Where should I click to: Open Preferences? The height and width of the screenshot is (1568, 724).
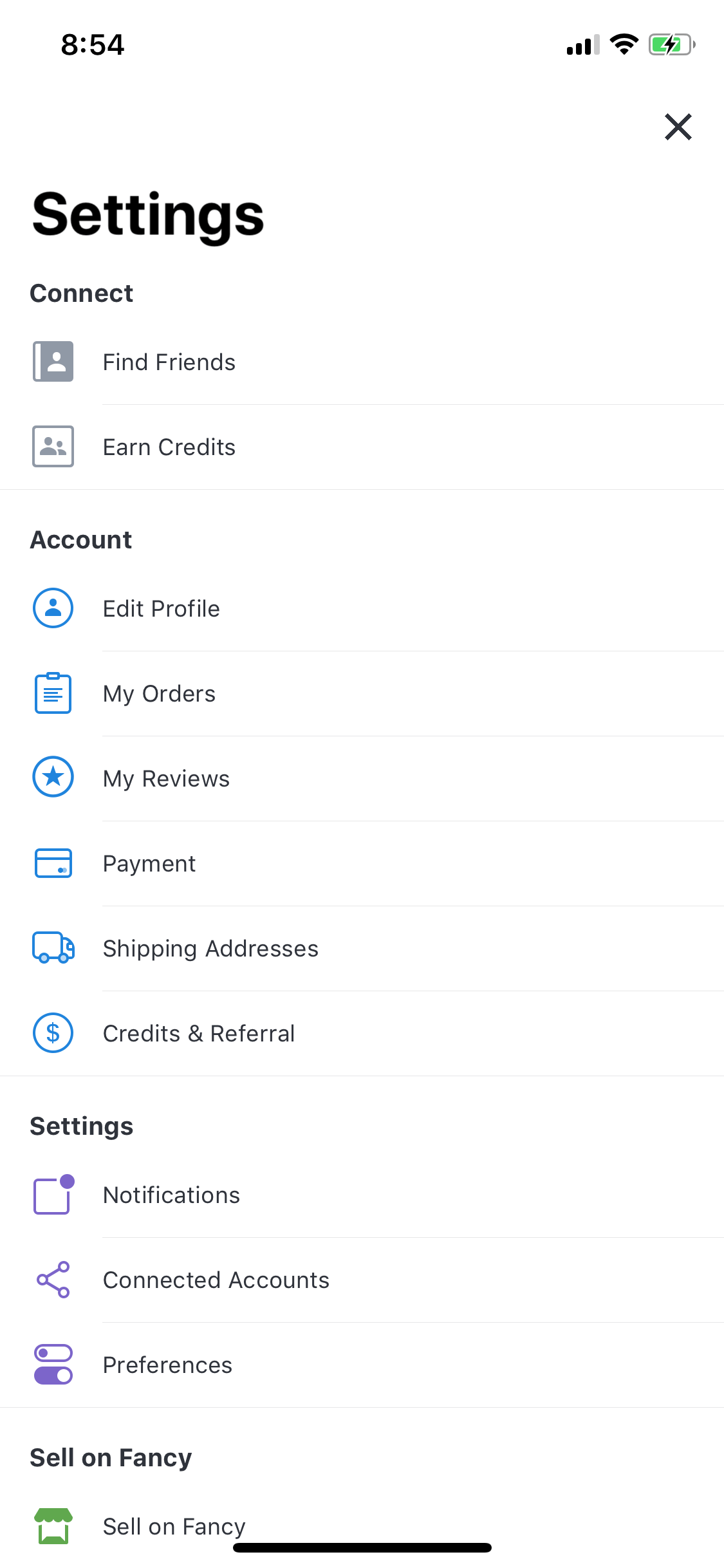(362, 1365)
